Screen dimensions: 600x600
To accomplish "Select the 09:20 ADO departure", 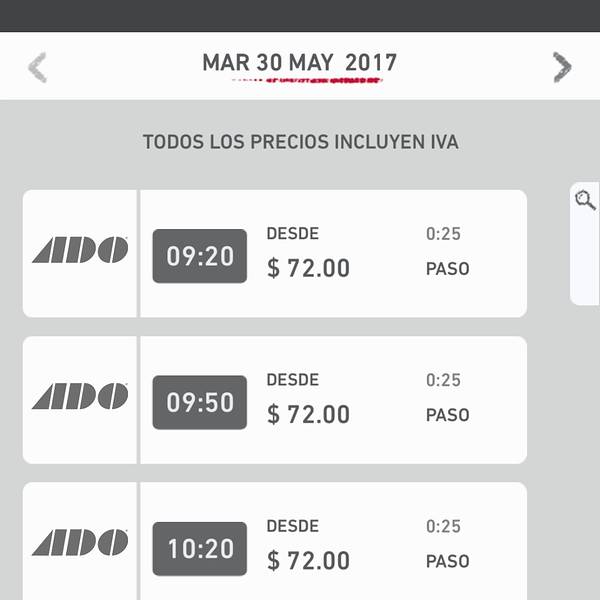I will point(199,256).
